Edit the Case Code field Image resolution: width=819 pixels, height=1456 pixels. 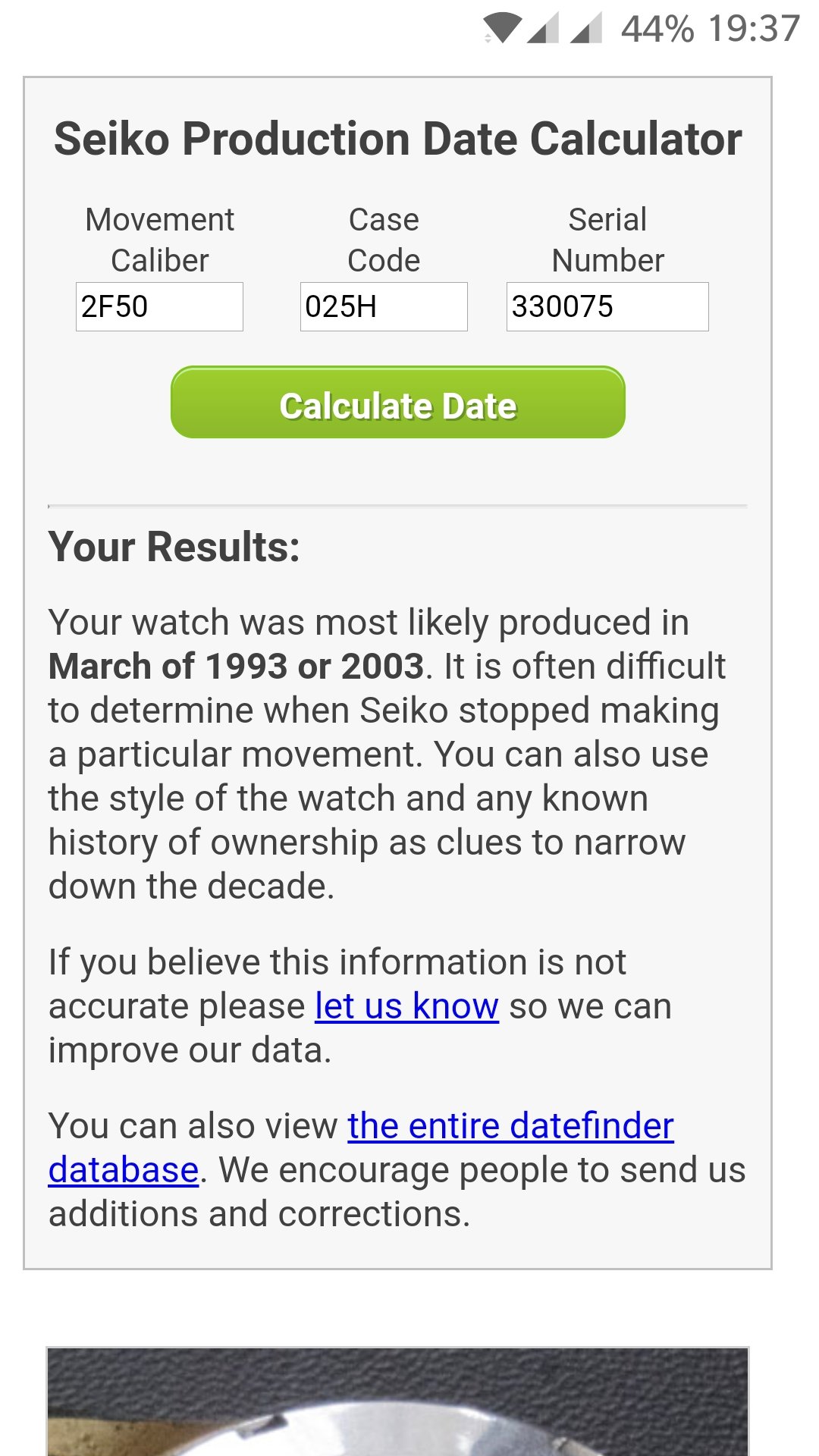coord(384,306)
